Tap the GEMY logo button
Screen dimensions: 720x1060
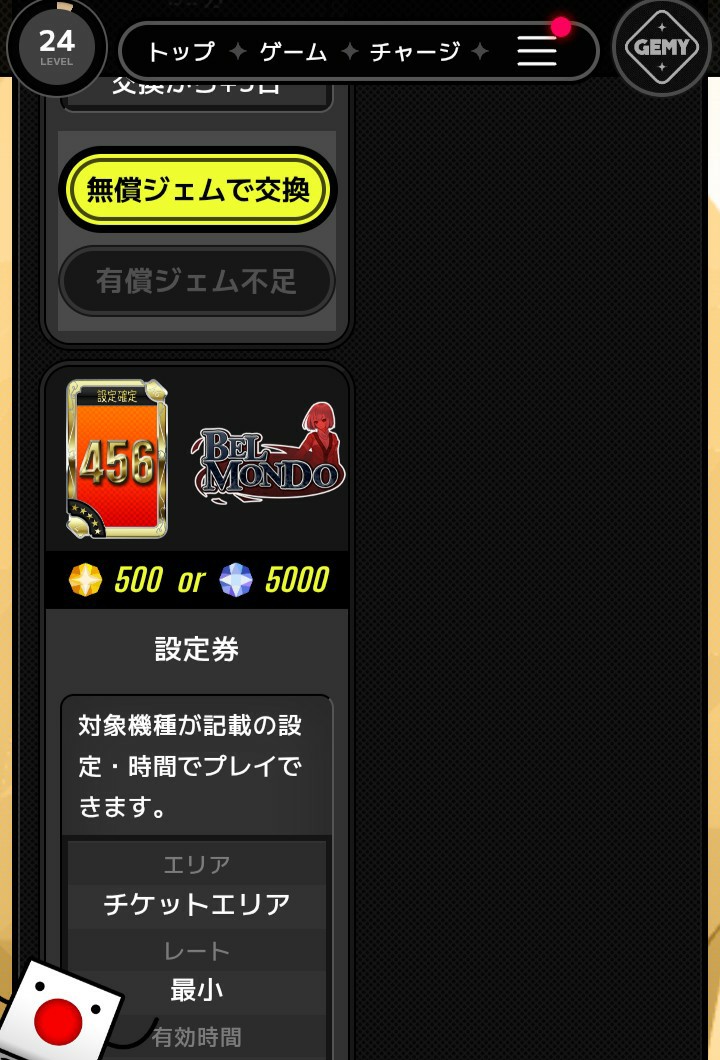pyautogui.click(x=661, y=47)
